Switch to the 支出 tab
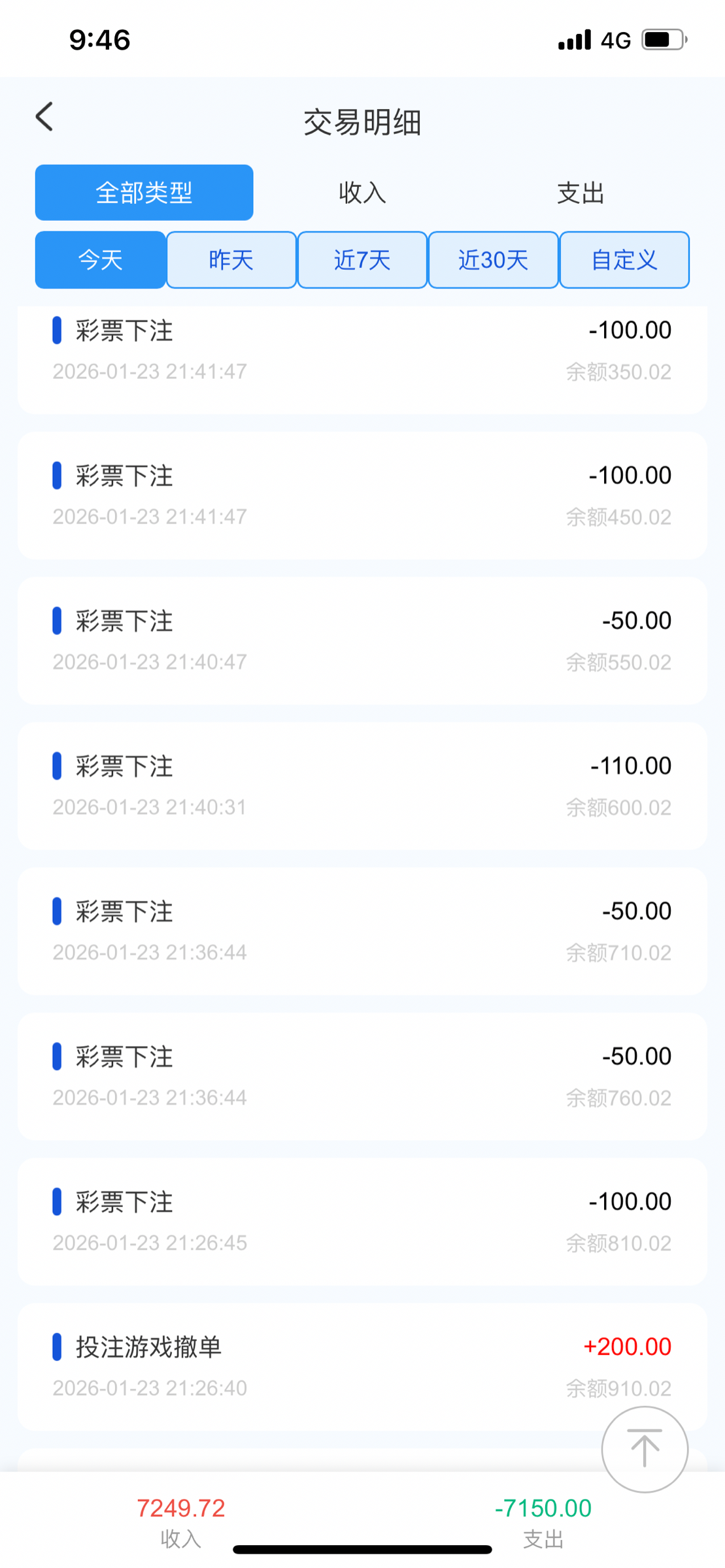Image resolution: width=725 pixels, height=1568 pixels. pos(580,193)
